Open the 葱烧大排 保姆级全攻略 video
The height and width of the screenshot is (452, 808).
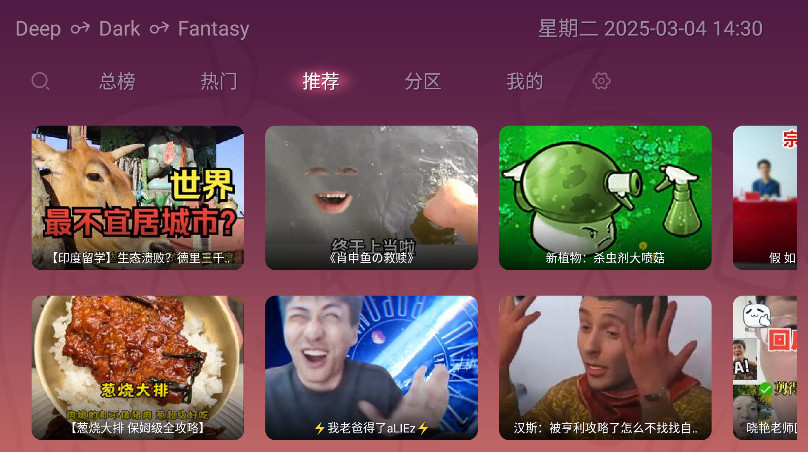pos(138,367)
